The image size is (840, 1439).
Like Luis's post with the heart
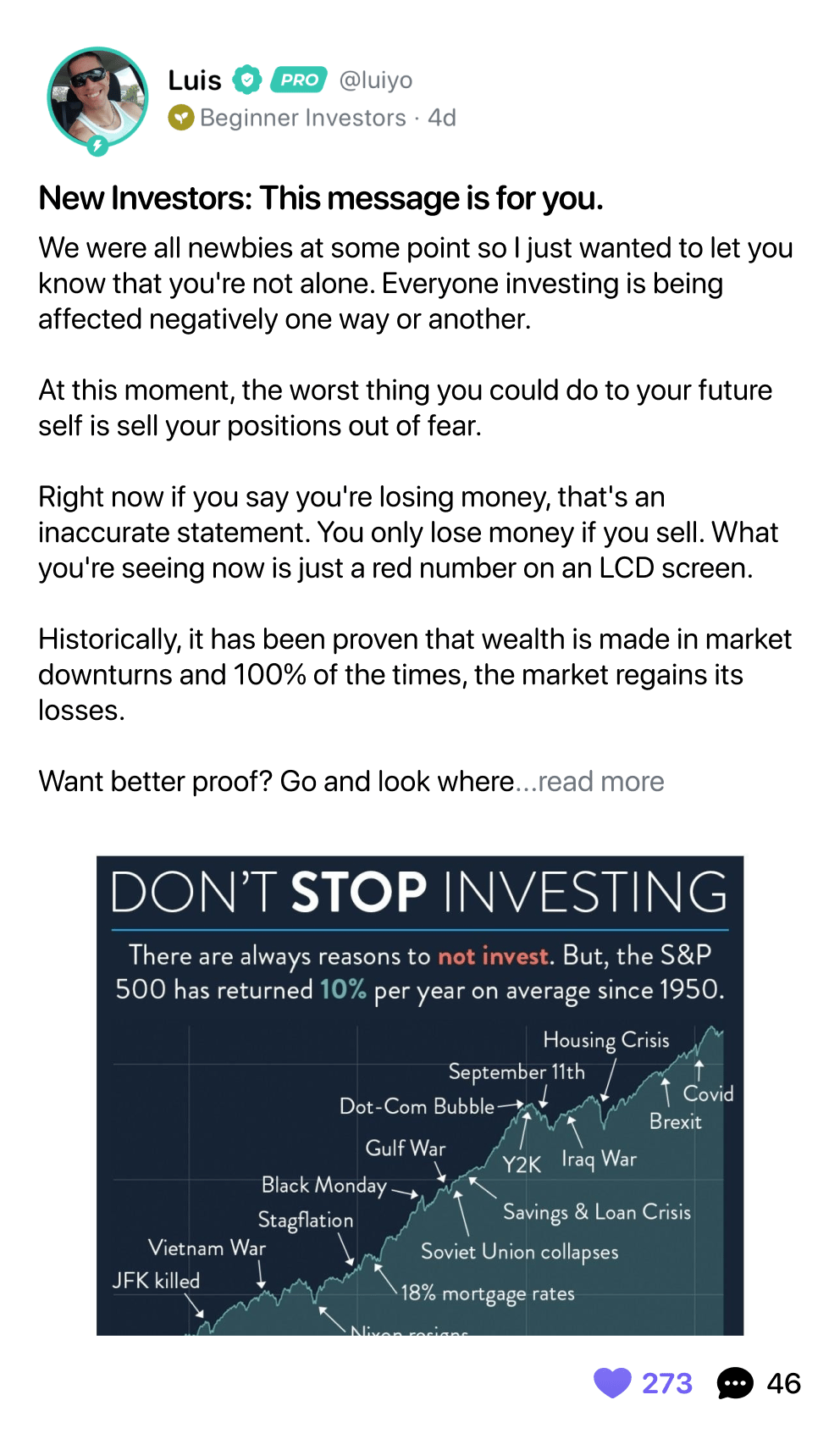pyautogui.click(x=612, y=1383)
